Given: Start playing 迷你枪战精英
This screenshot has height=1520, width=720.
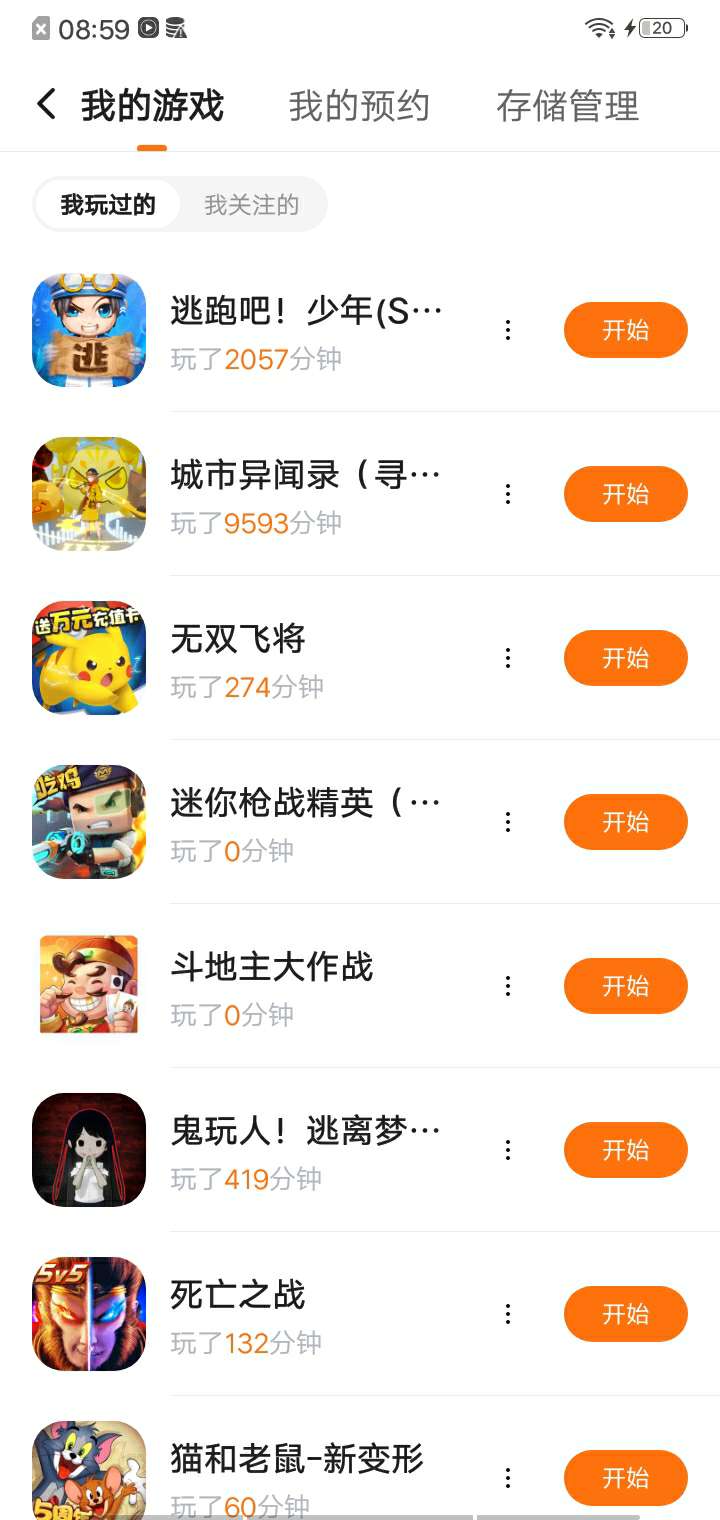Looking at the screenshot, I should pos(625,822).
